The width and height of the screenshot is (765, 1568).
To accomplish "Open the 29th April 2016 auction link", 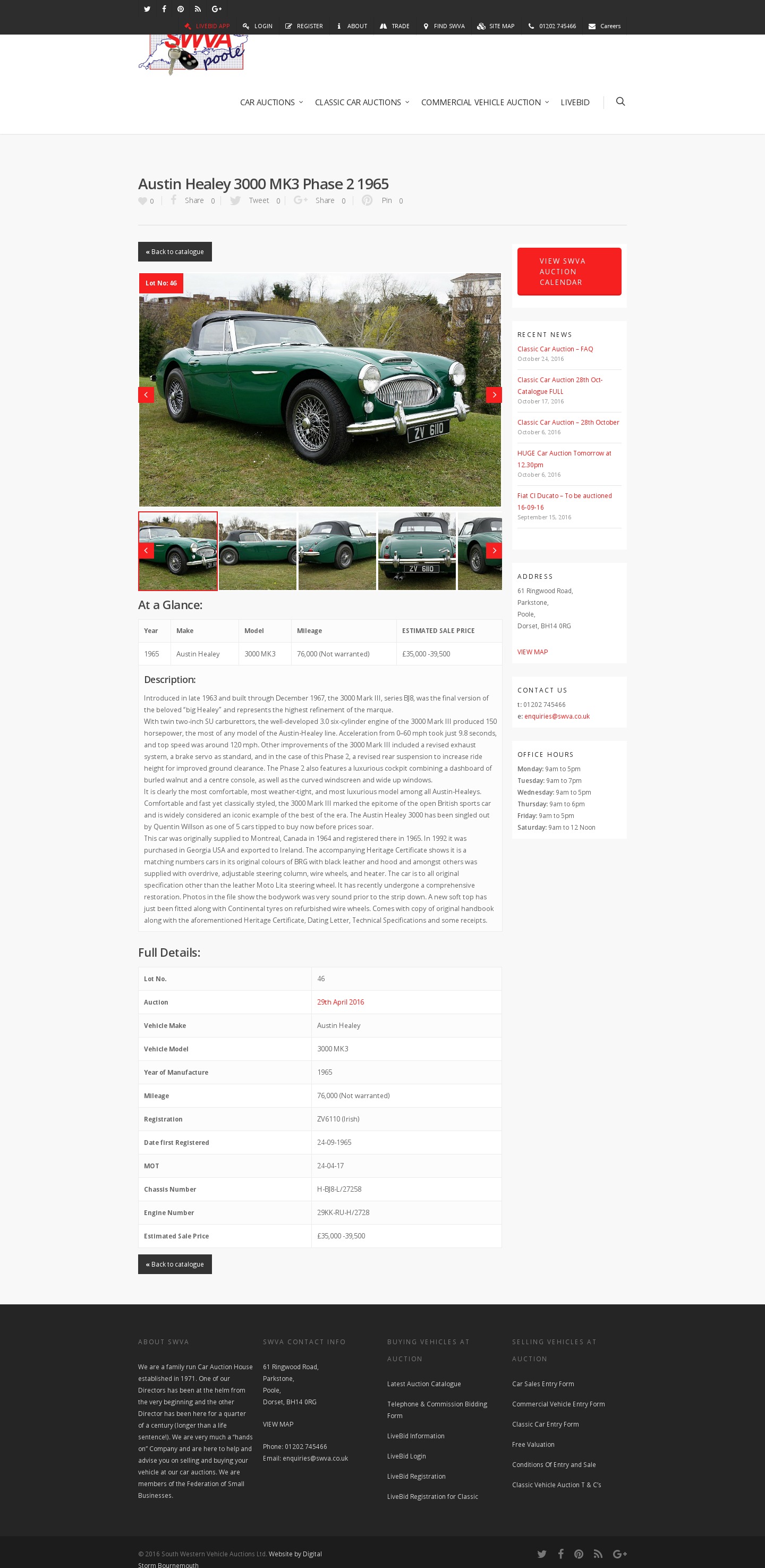I will 340,1002.
